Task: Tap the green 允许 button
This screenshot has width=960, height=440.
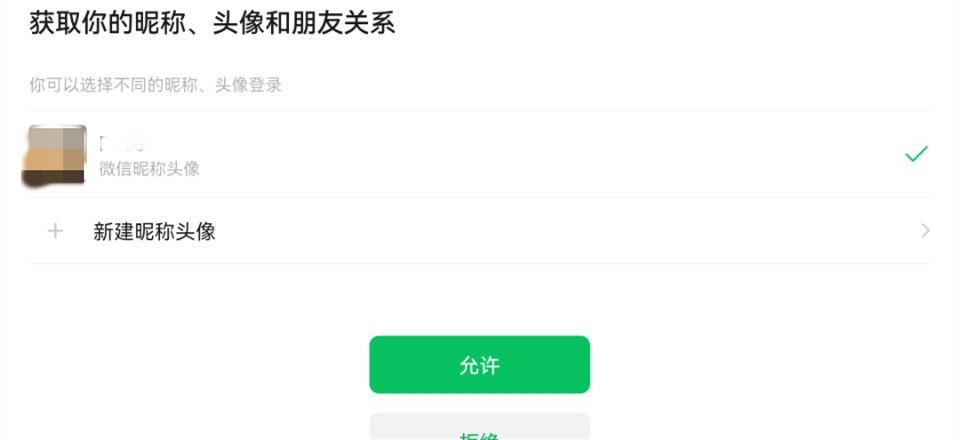Action: tap(479, 365)
